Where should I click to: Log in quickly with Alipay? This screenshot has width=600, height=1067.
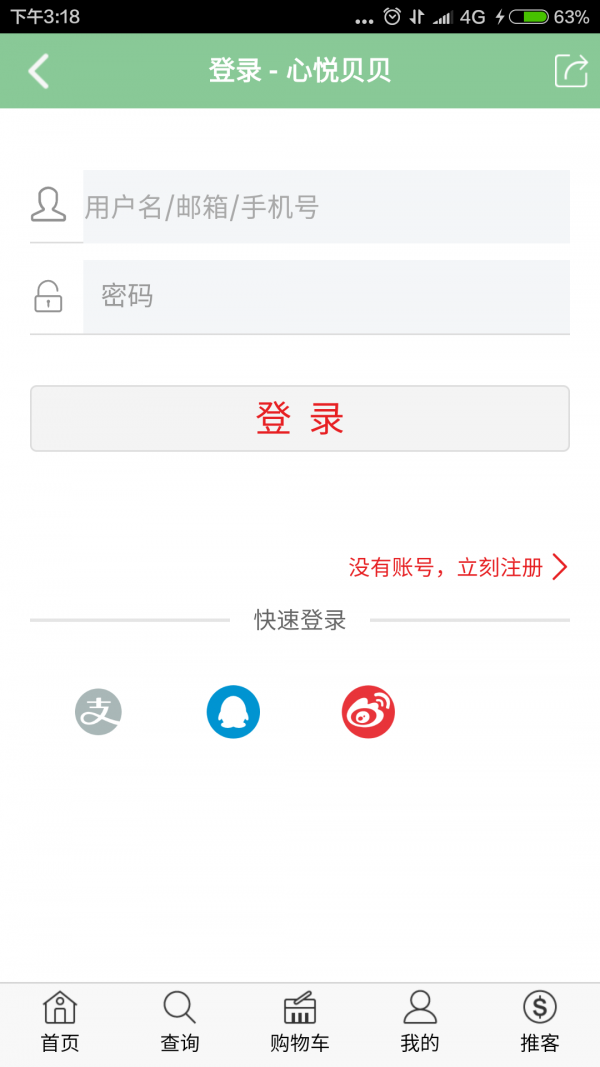pos(98,712)
